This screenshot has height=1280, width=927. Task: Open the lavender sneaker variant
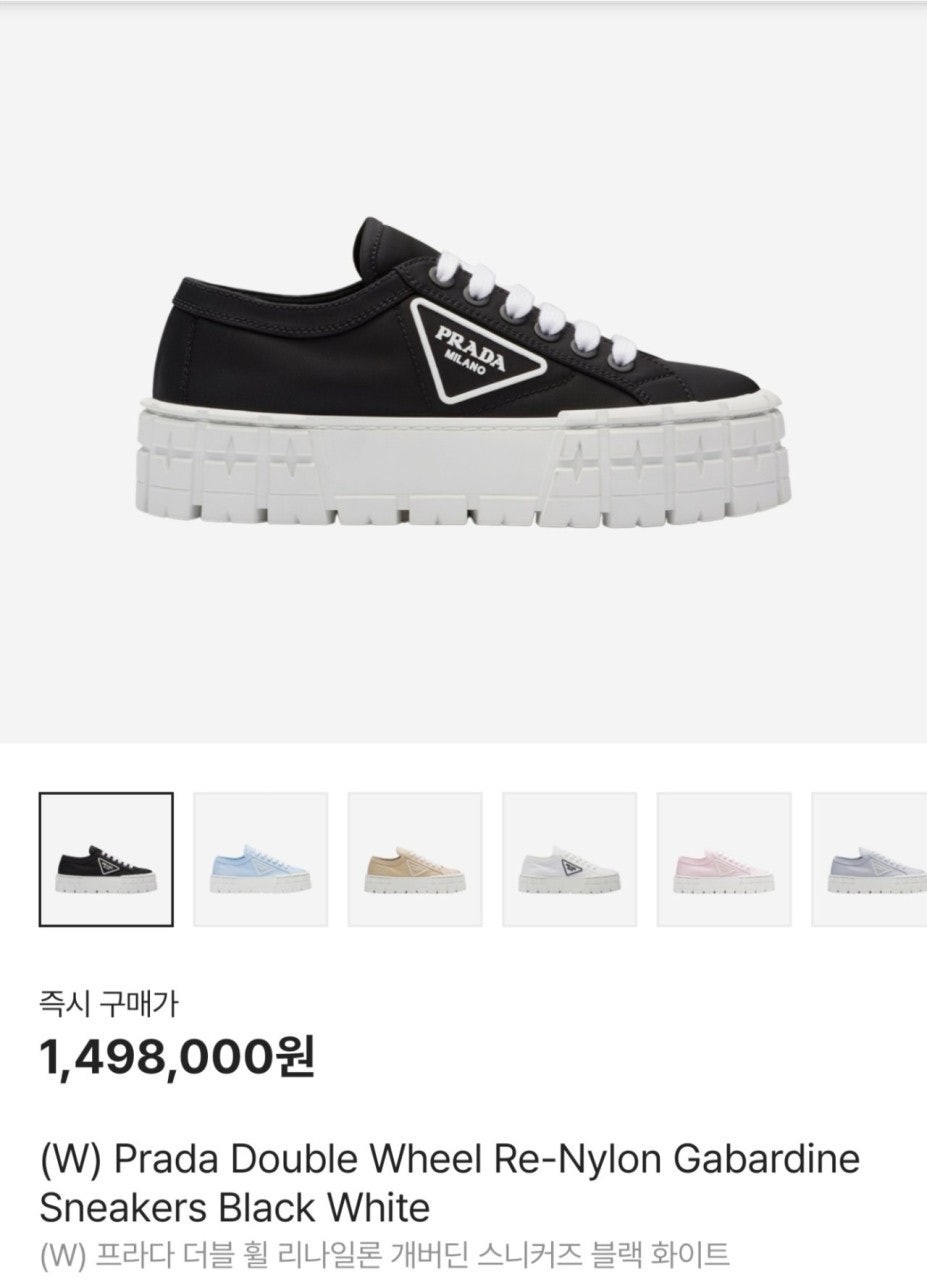pyautogui.click(x=870, y=859)
